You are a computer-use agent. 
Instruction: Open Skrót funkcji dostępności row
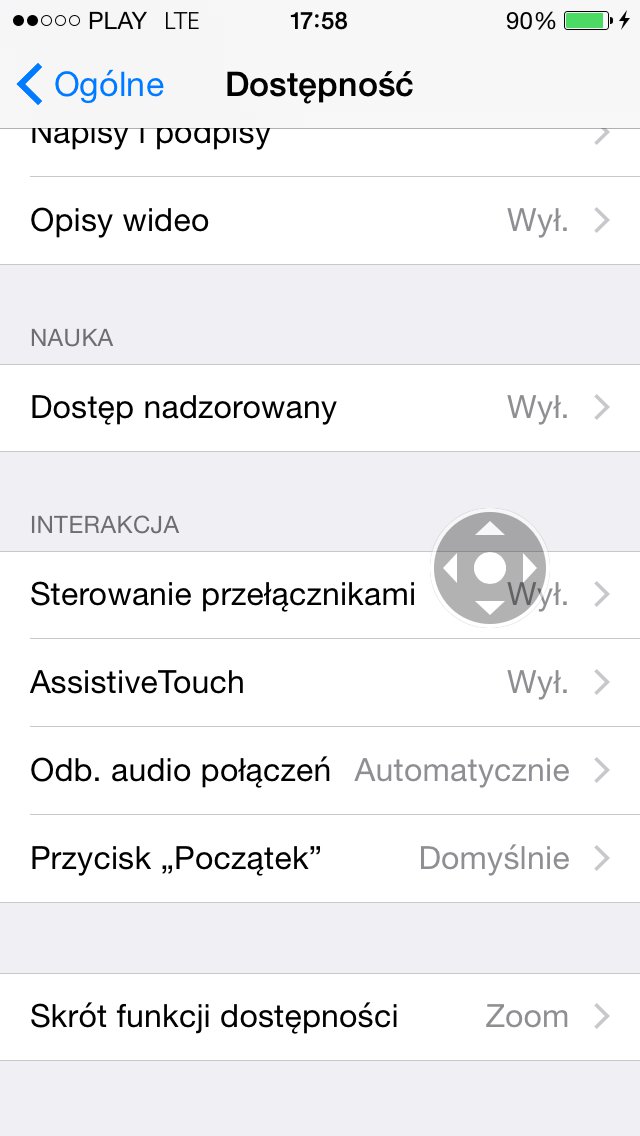click(320, 1017)
